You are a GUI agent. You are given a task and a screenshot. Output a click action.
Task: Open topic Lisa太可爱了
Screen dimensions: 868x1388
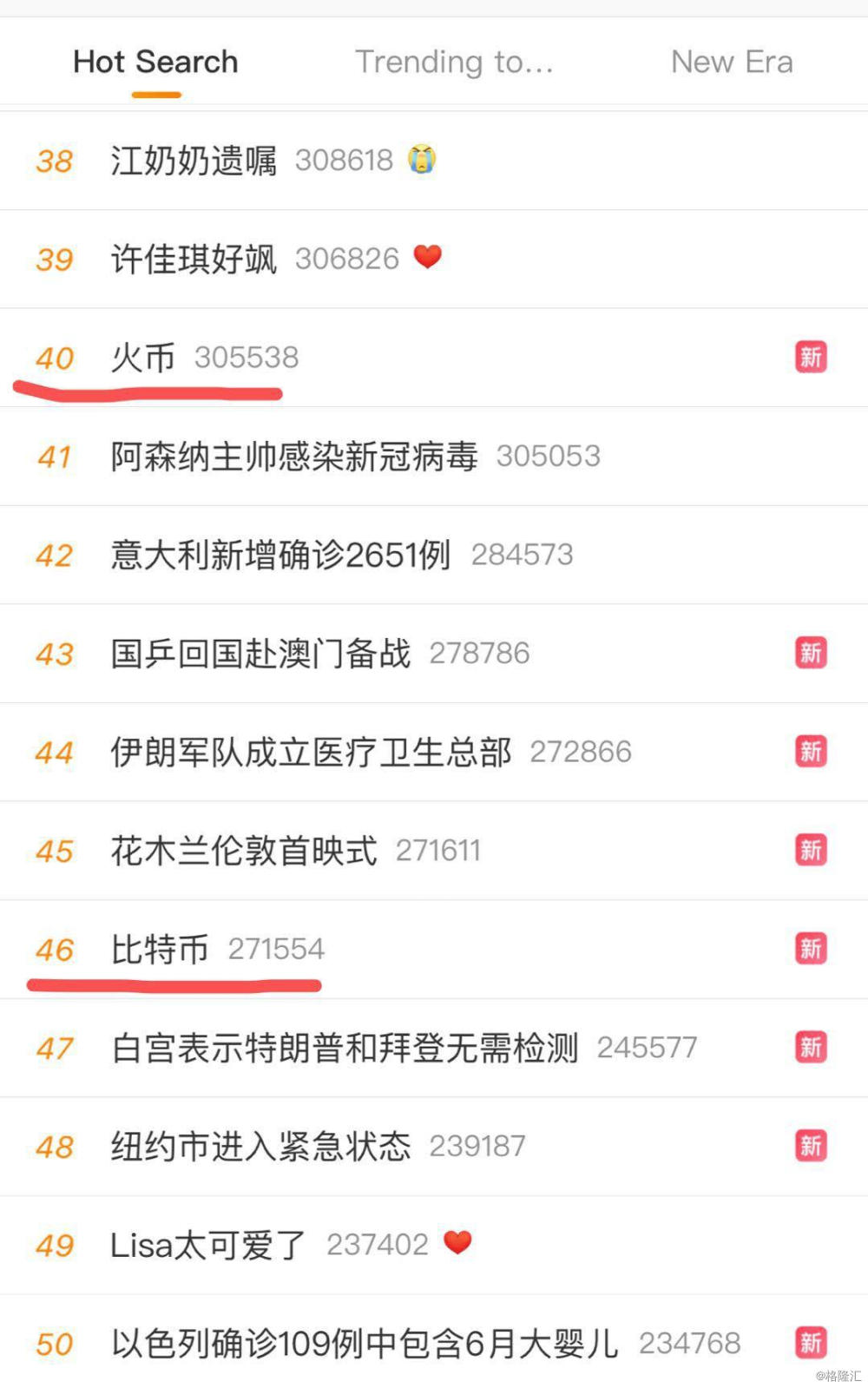(207, 1246)
